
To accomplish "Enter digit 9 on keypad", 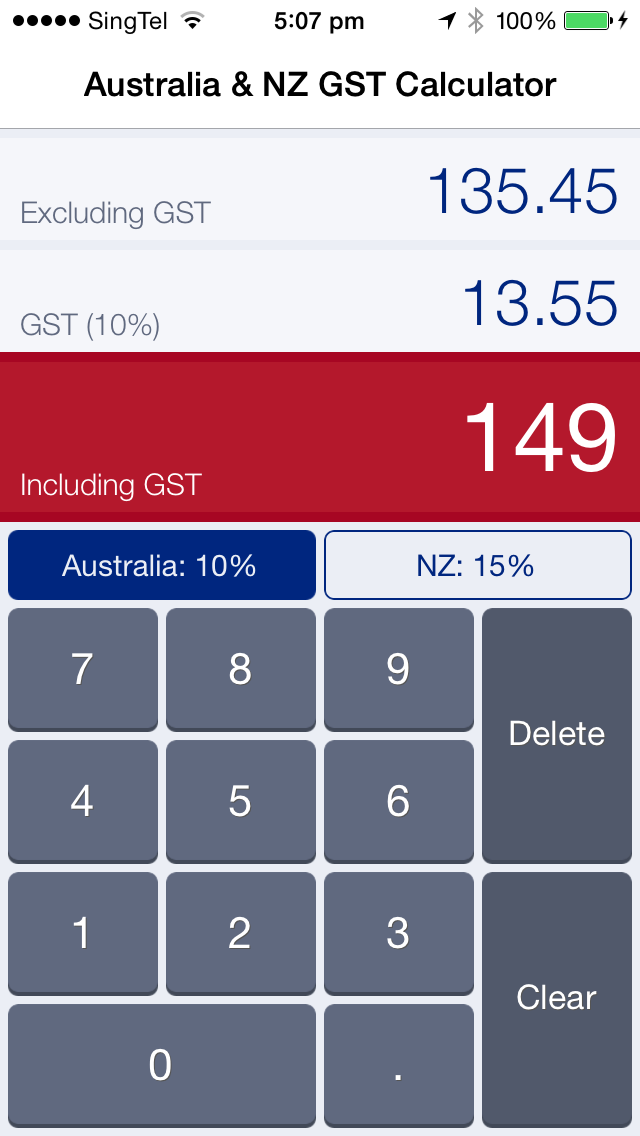I will 399,669.
